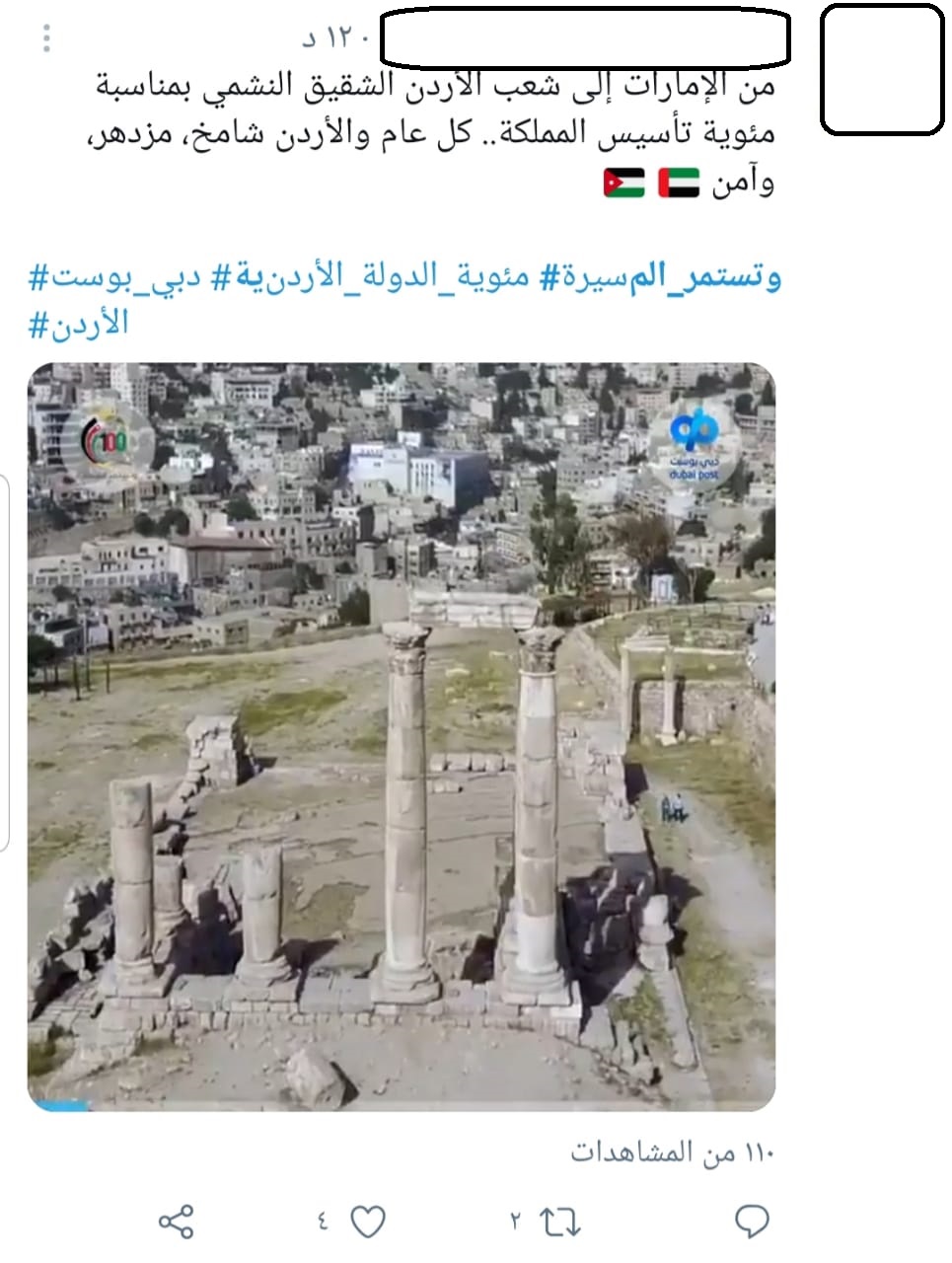This screenshot has width=952, height=1263.
Task: Open the tweet's overflow menu
Action: [46, 39]
